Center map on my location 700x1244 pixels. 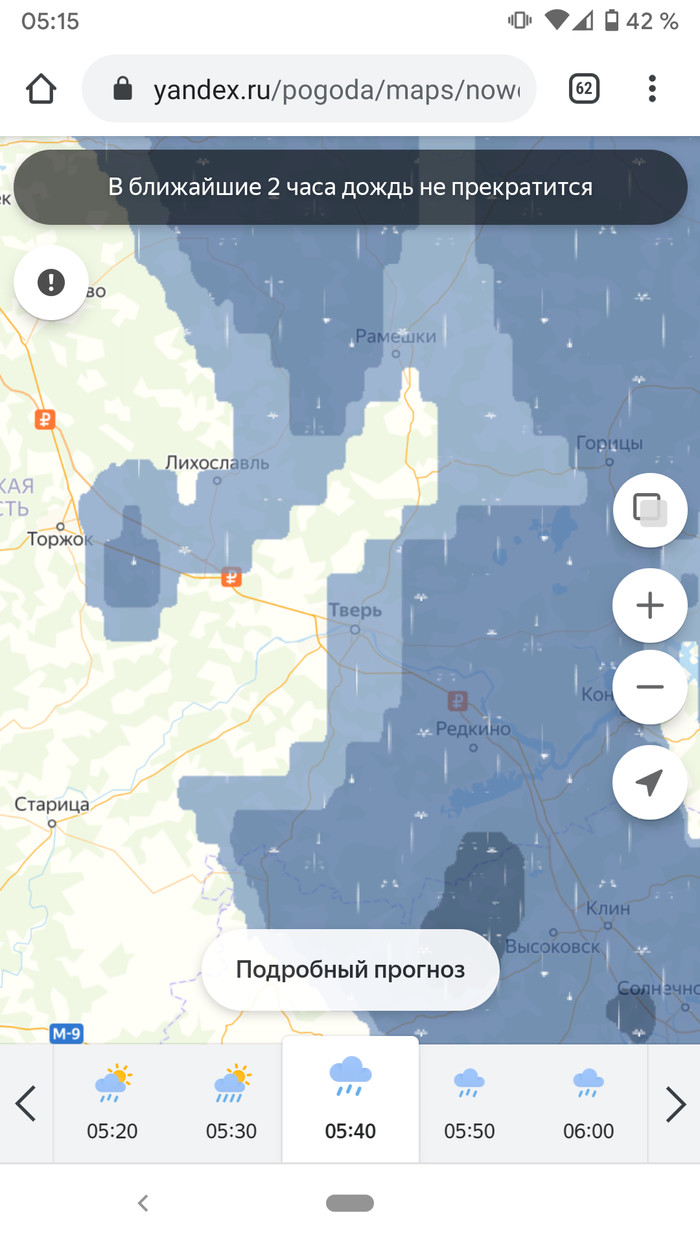coord(650,782)
